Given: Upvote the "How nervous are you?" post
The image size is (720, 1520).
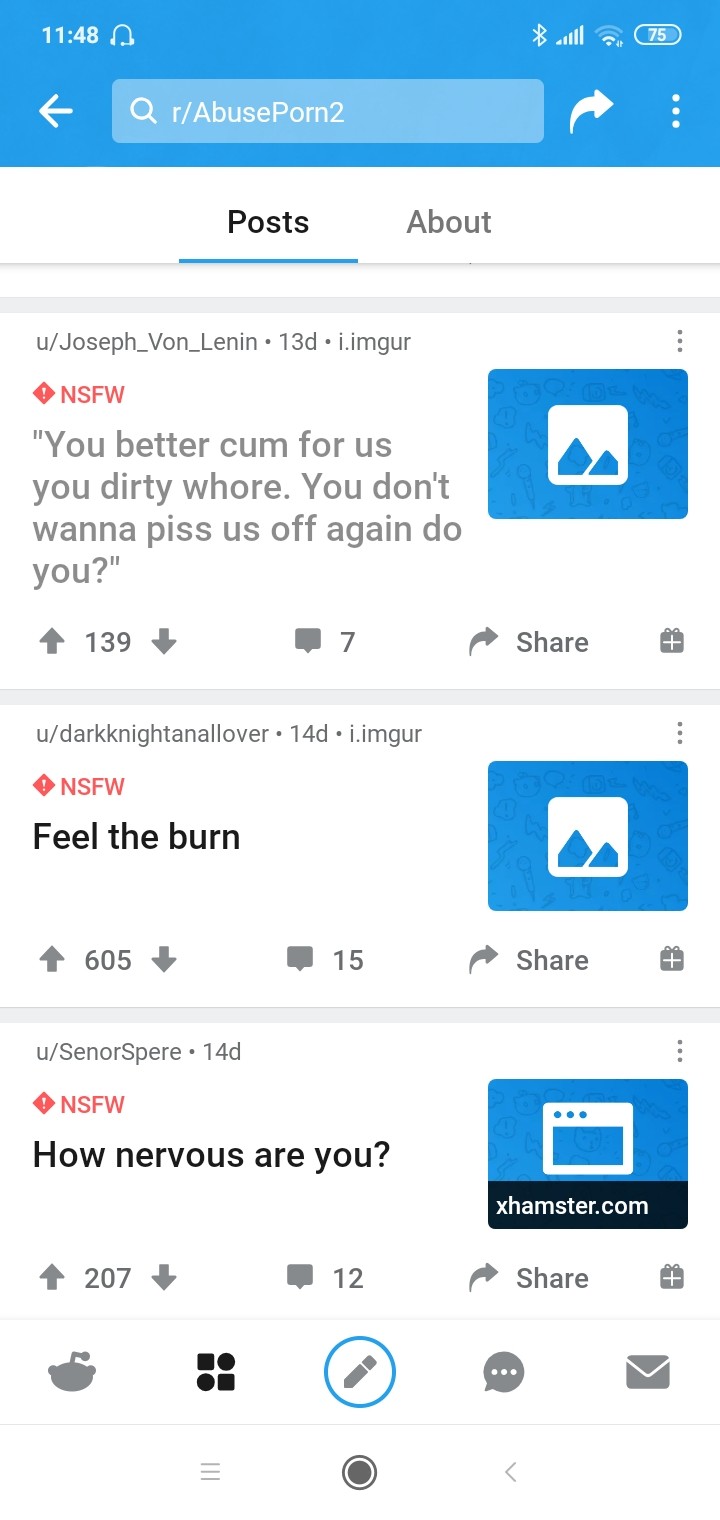Looking at the screenshot, I should (51, 1278).
